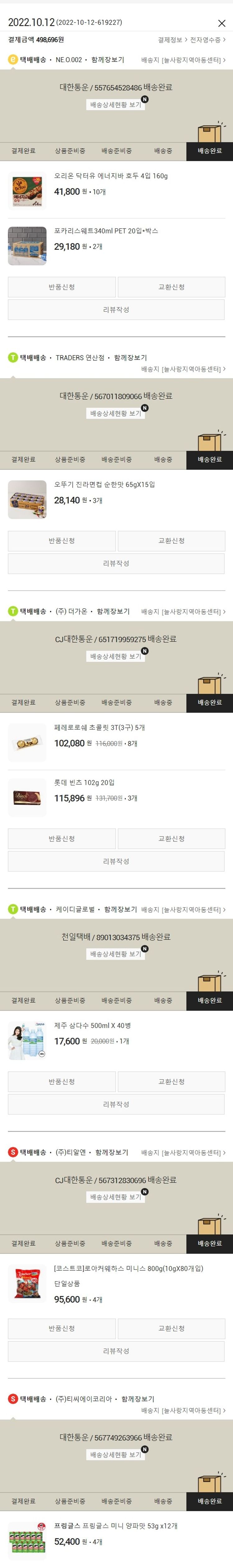The width and height of the screenshot is (233, 1568).
Task: Open 페레로로쉐 초콜릿 3T product
Action: coord(99,728)
